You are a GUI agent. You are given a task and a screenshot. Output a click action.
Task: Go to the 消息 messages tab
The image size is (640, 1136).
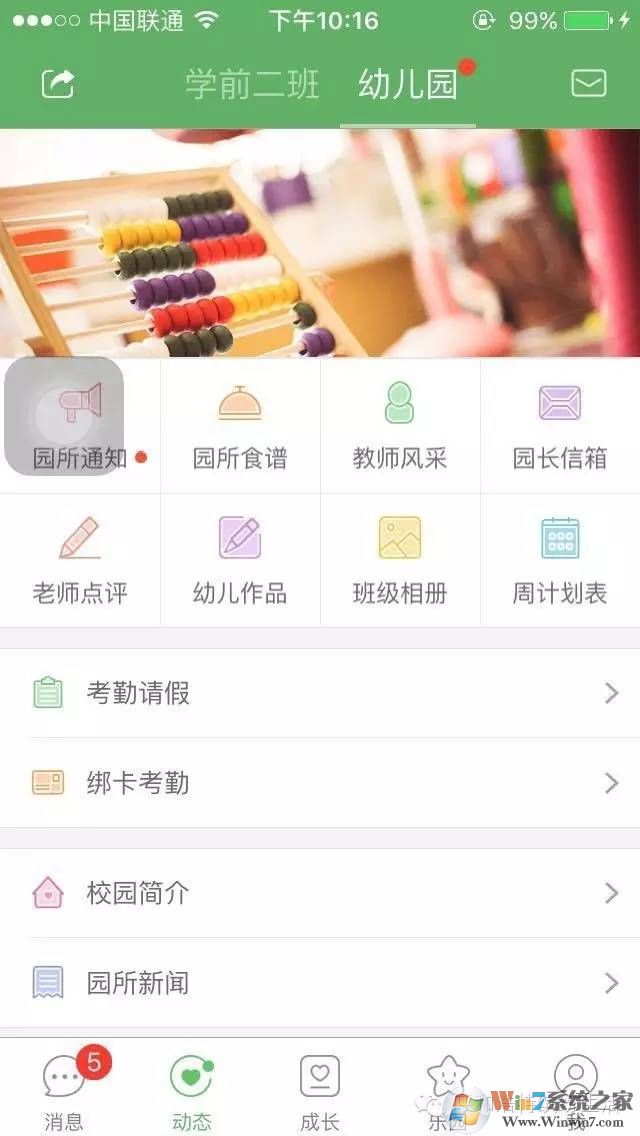coord(64,1089)
